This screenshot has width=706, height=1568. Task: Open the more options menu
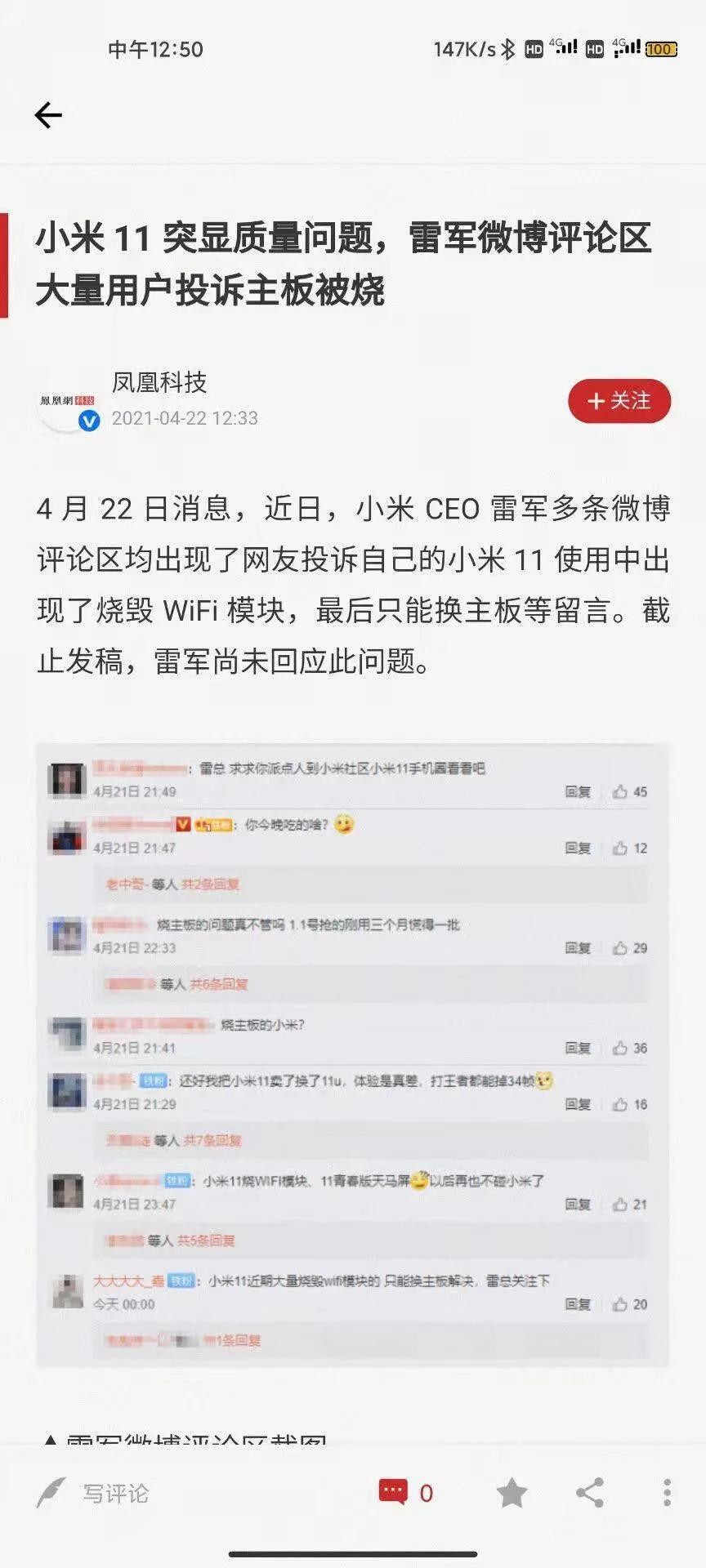[667, 1493]
